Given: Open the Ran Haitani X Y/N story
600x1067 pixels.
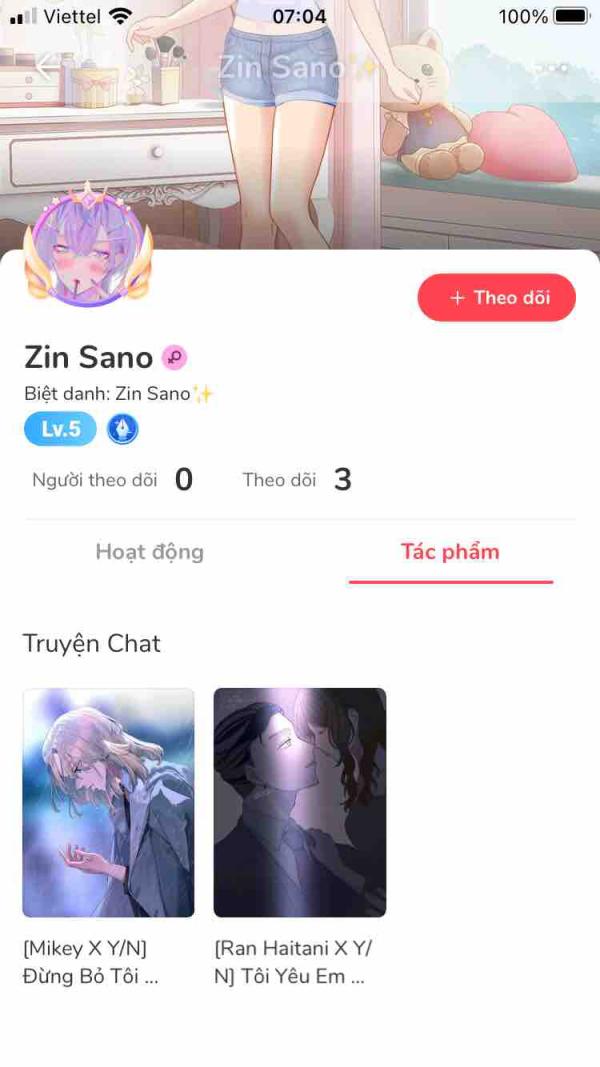Looking at the screenshot, I should 300,802.
